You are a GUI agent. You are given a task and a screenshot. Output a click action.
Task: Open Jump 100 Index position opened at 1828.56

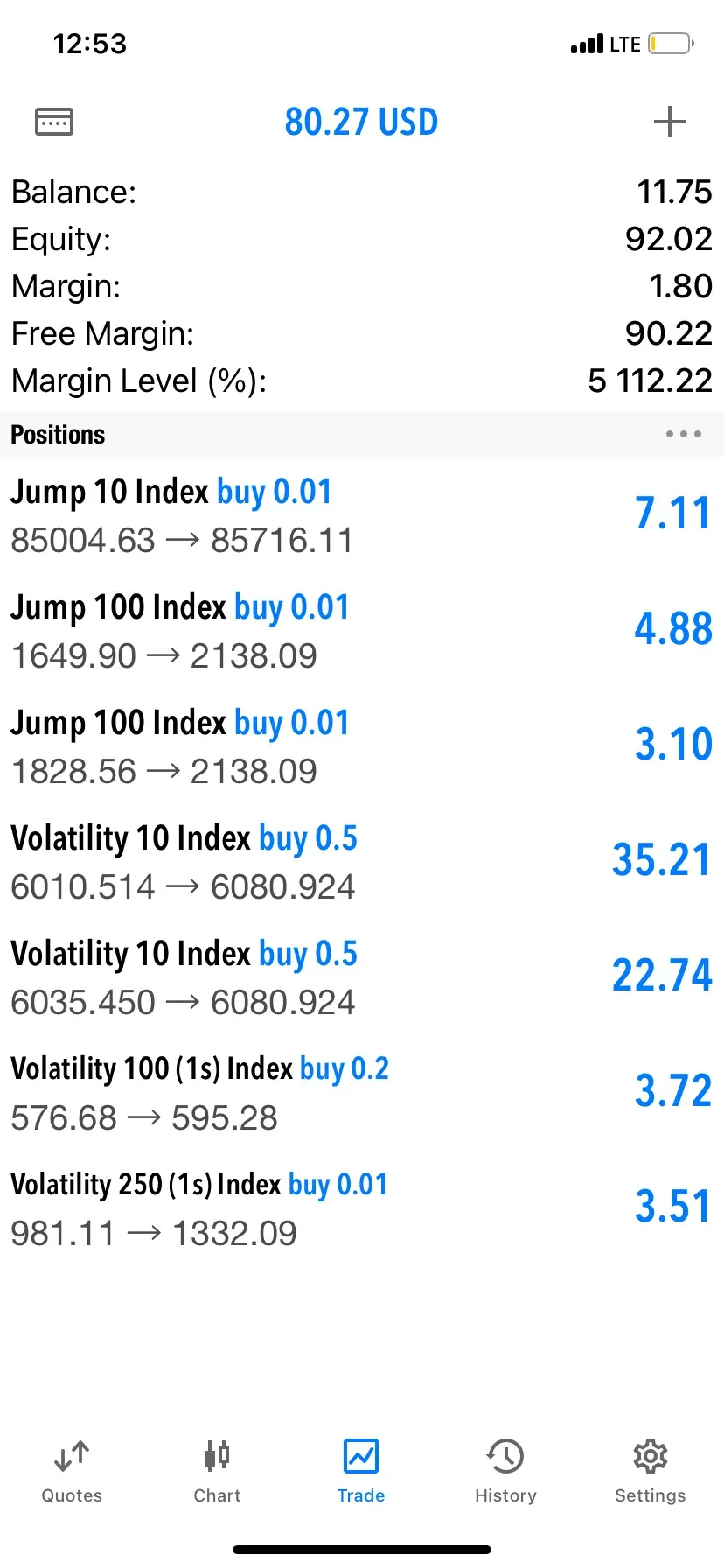[x=362, y=746]
